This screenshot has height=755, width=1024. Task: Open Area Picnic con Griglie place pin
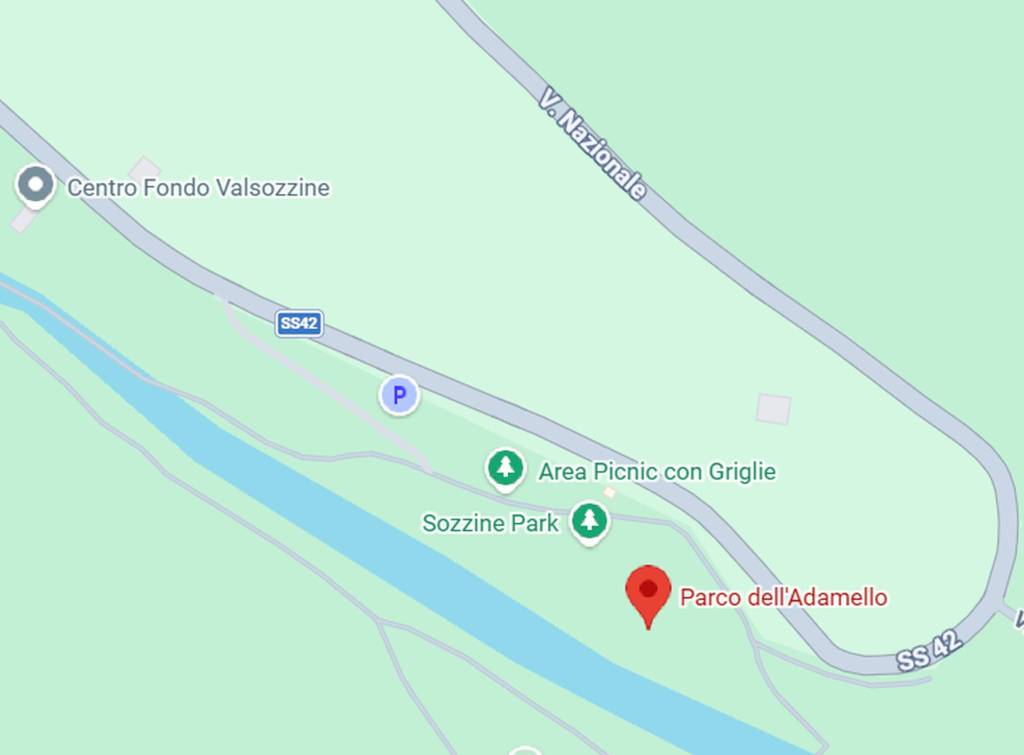click(x=506, y=468)
